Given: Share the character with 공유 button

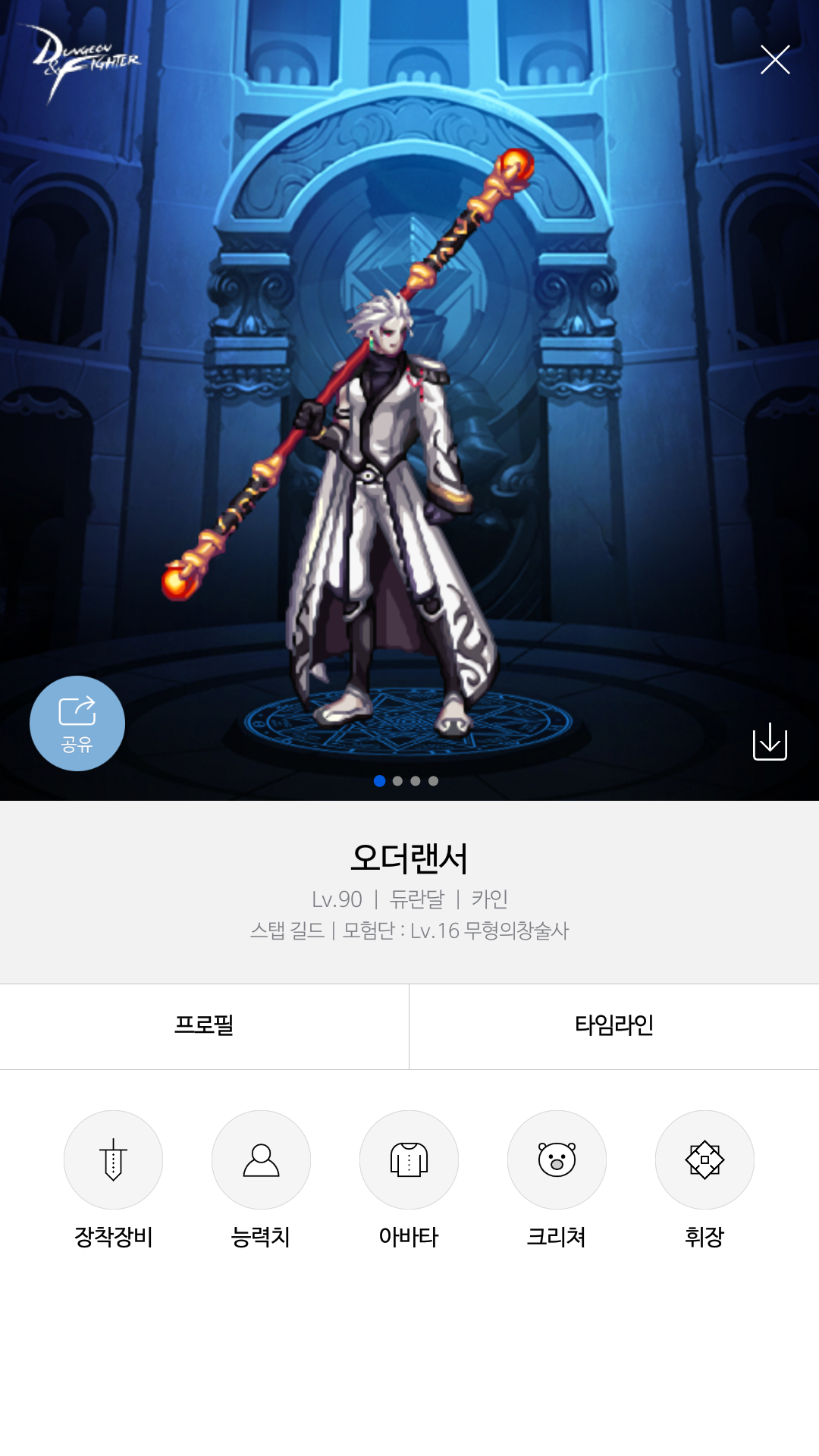Looking at the screenshot, I should (77, 723).
